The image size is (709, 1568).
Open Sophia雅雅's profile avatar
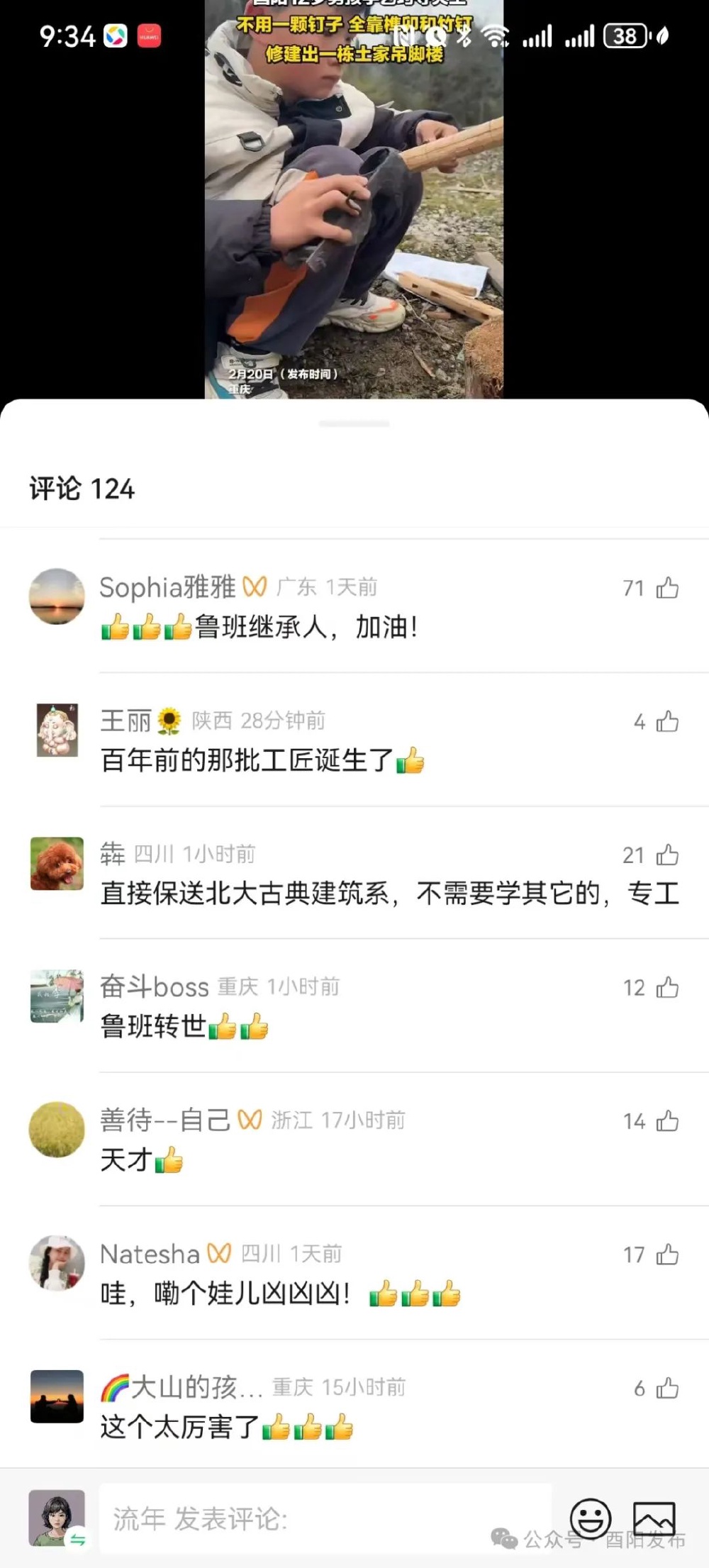tap(57, 596)
